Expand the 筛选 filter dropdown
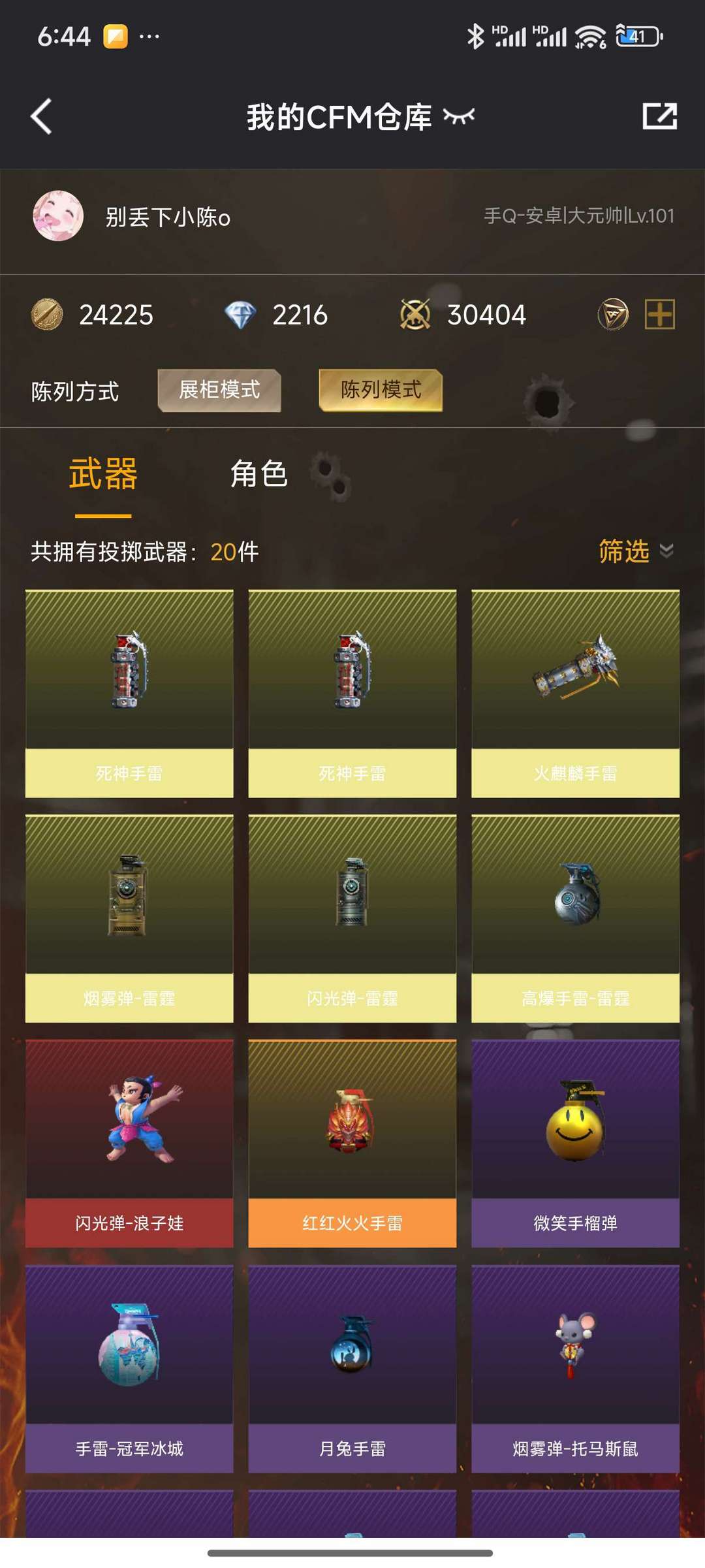Viewport: 705px width, 1568px height. point(636,551)
